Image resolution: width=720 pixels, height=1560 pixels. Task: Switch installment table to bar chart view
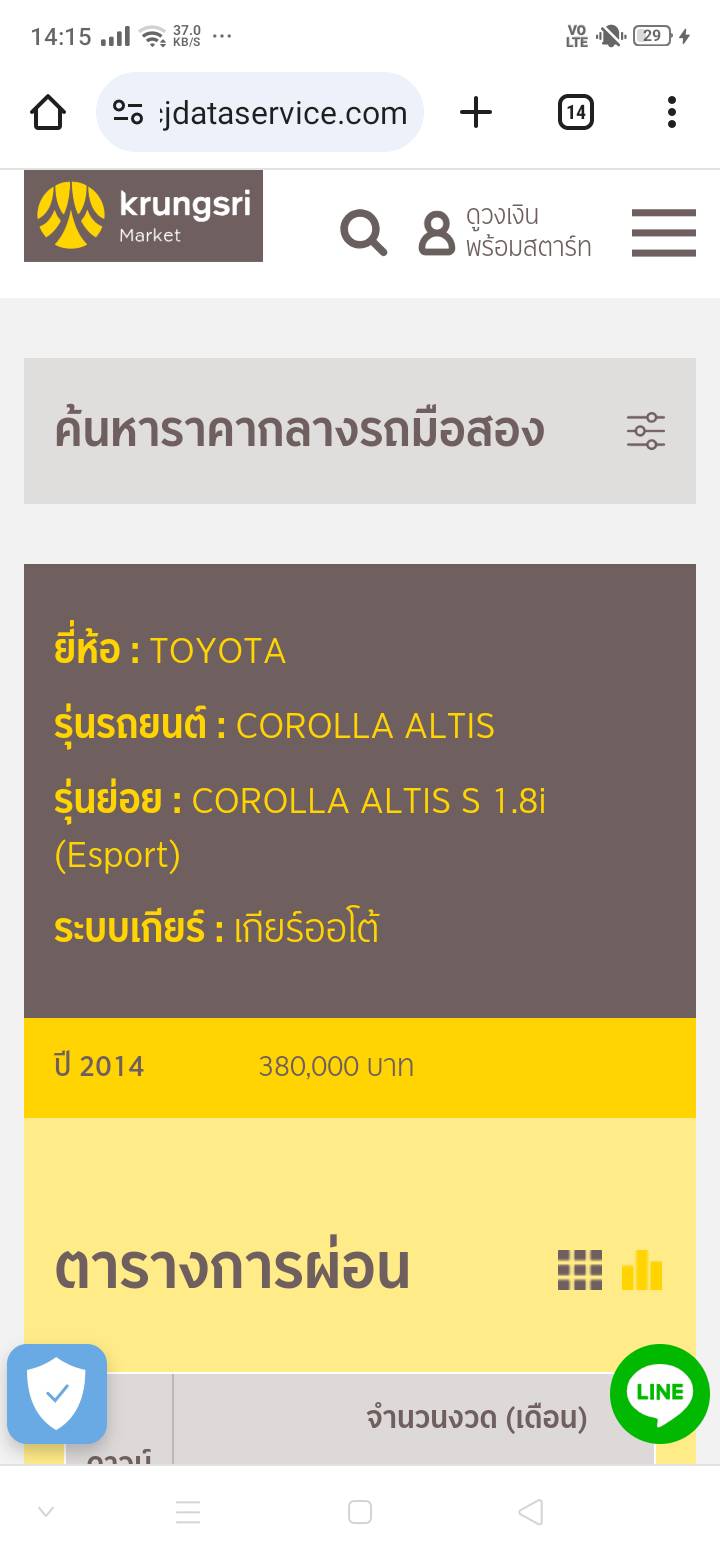[x=642, y=1270]
